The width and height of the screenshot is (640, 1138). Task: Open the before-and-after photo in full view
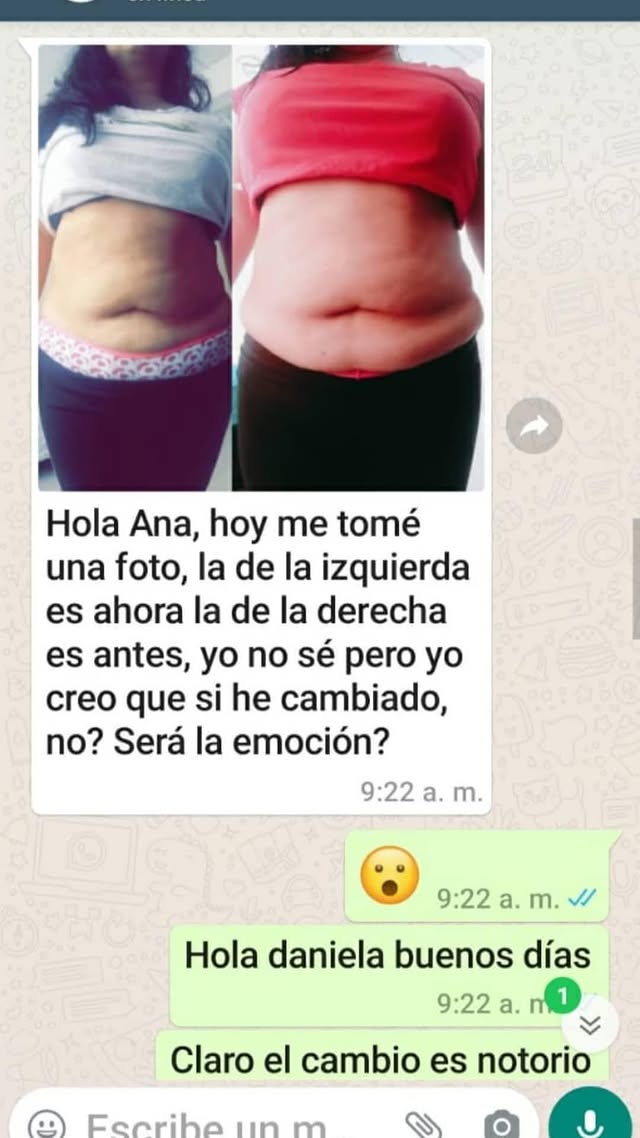coord(261,268)
